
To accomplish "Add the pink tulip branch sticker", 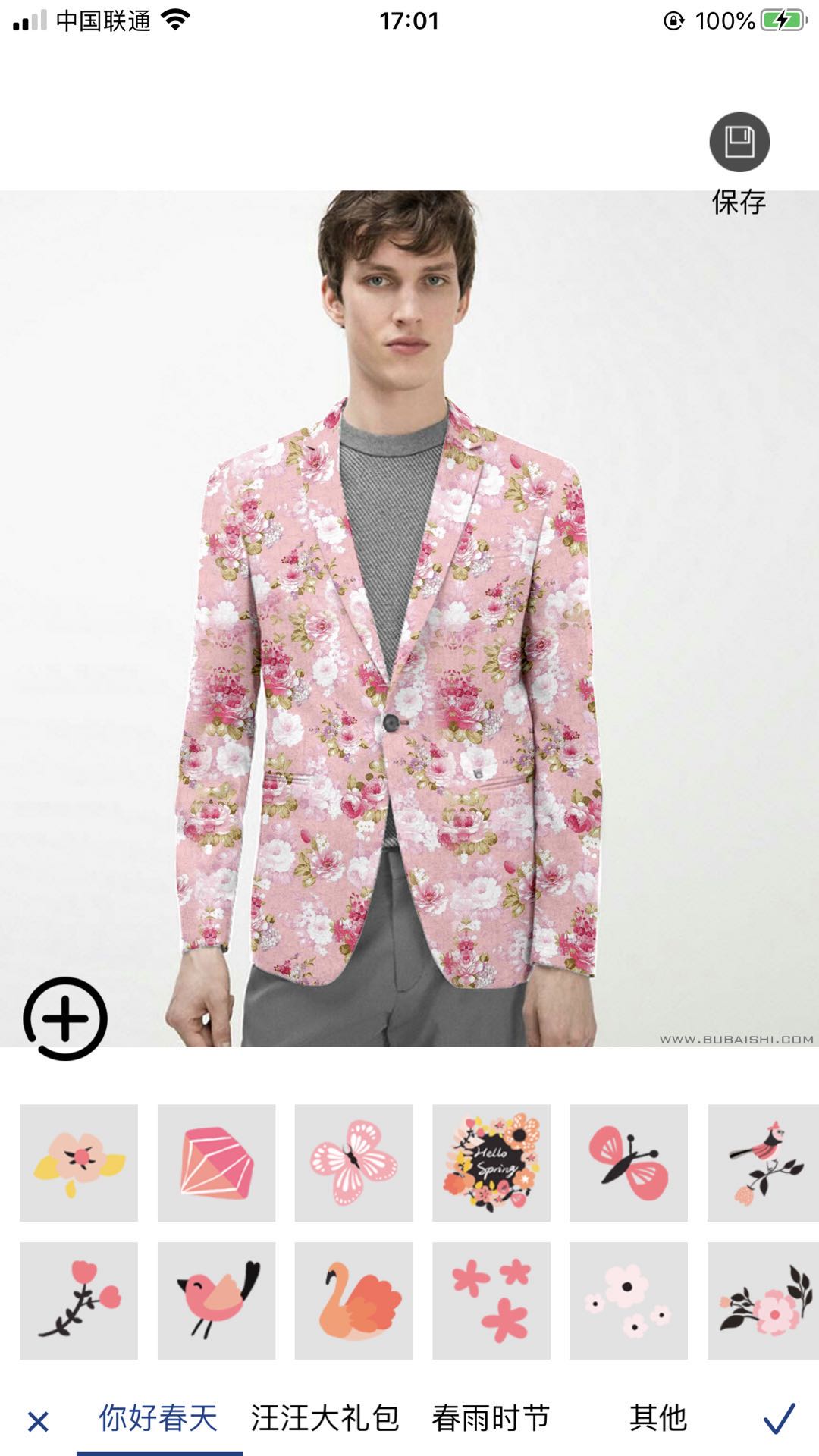I will pos(79,1300).
